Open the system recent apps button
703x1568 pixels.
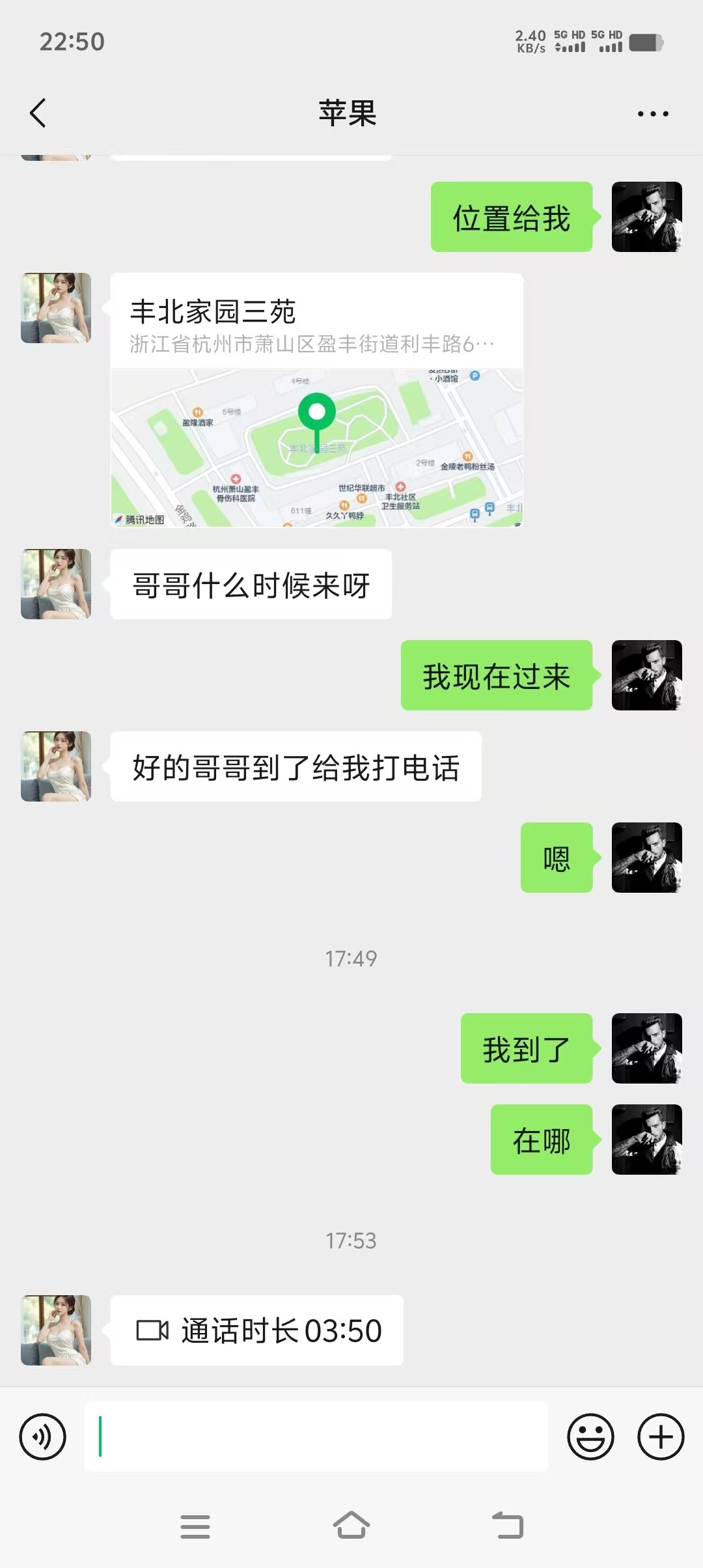(195, 1526)
